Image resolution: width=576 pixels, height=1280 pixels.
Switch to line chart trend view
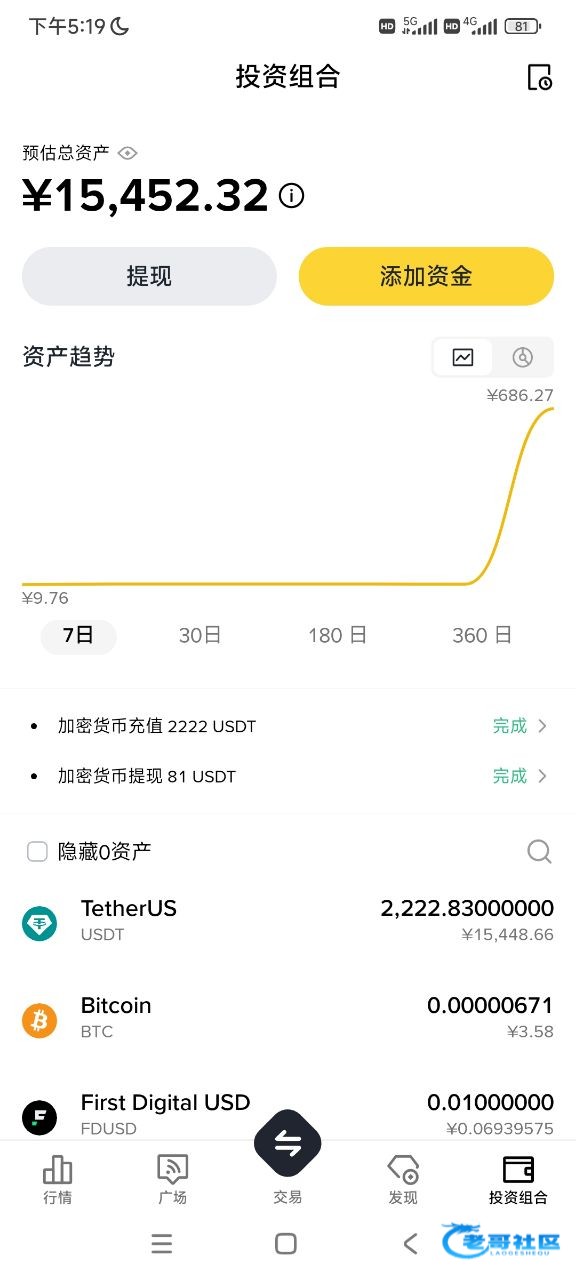click(x=463, y=357)
